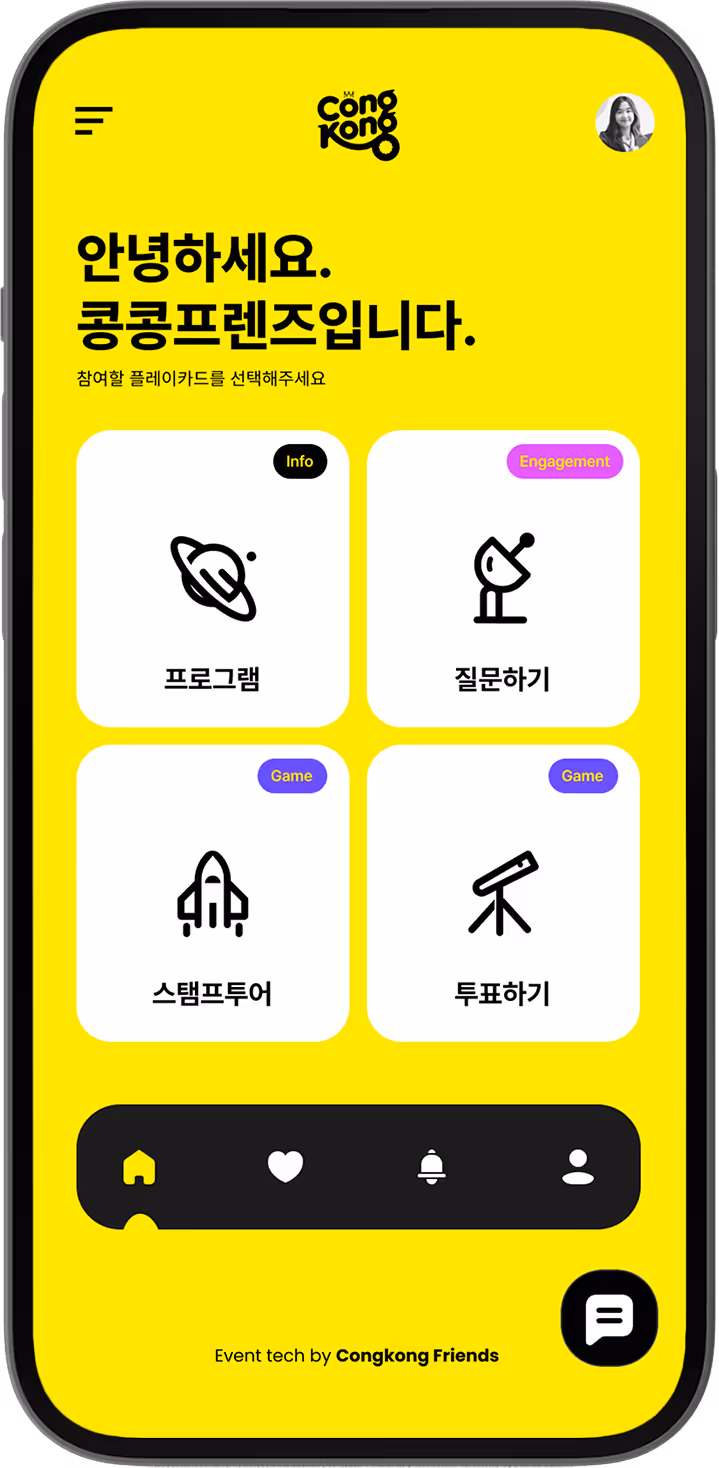Open the 스탬프투어 game card
Viewport: 719px width, 1468px height.
point(213,893)
